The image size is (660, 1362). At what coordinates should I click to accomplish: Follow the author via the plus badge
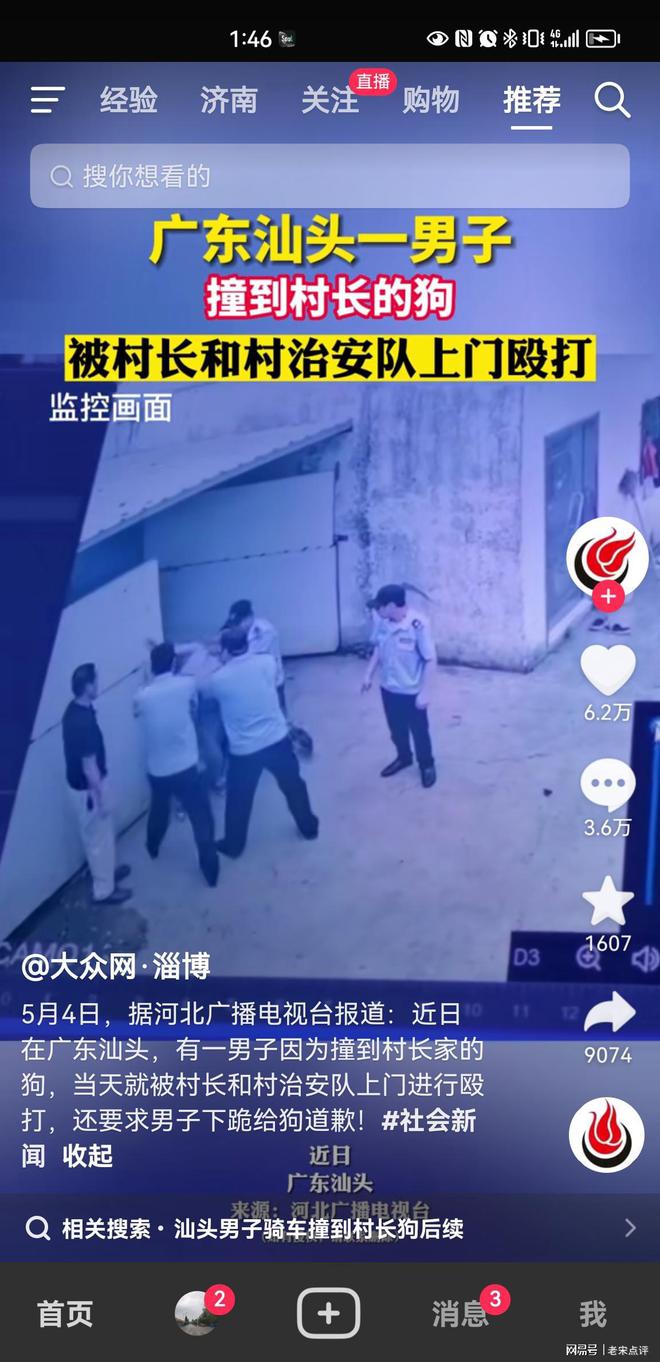(607, 597)
